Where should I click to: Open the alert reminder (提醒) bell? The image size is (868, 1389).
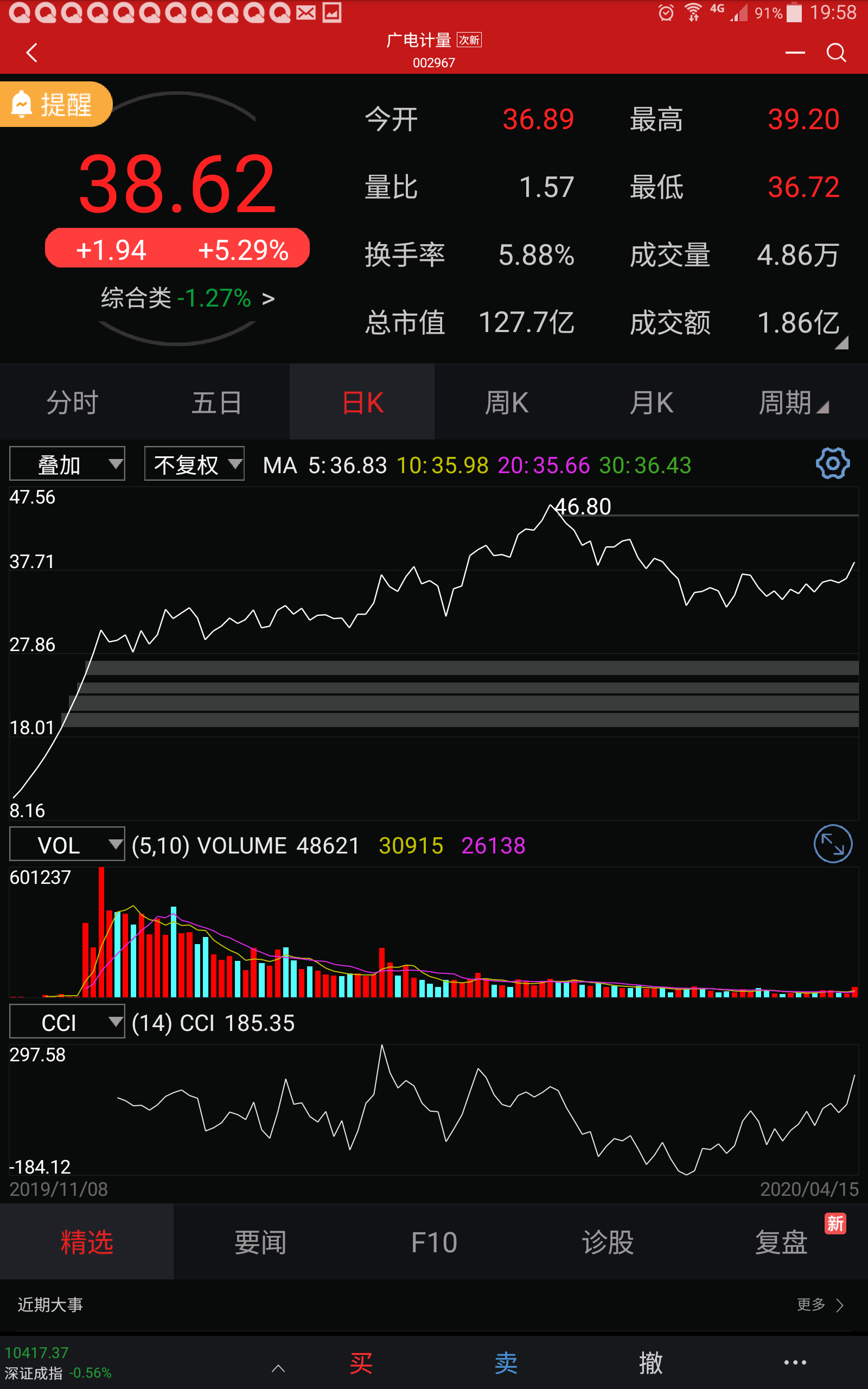point(55,105)
